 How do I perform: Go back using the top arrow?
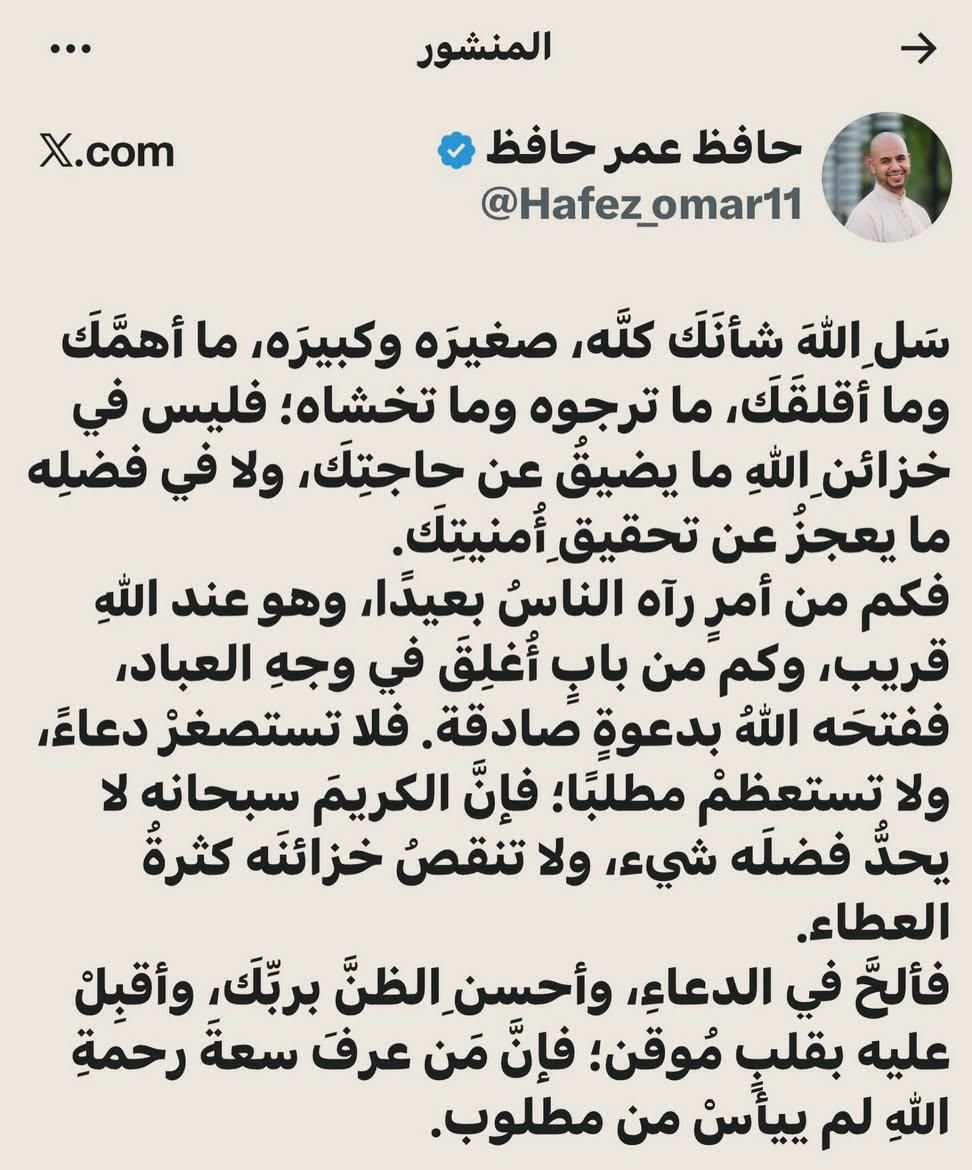(x=918, y=49)
